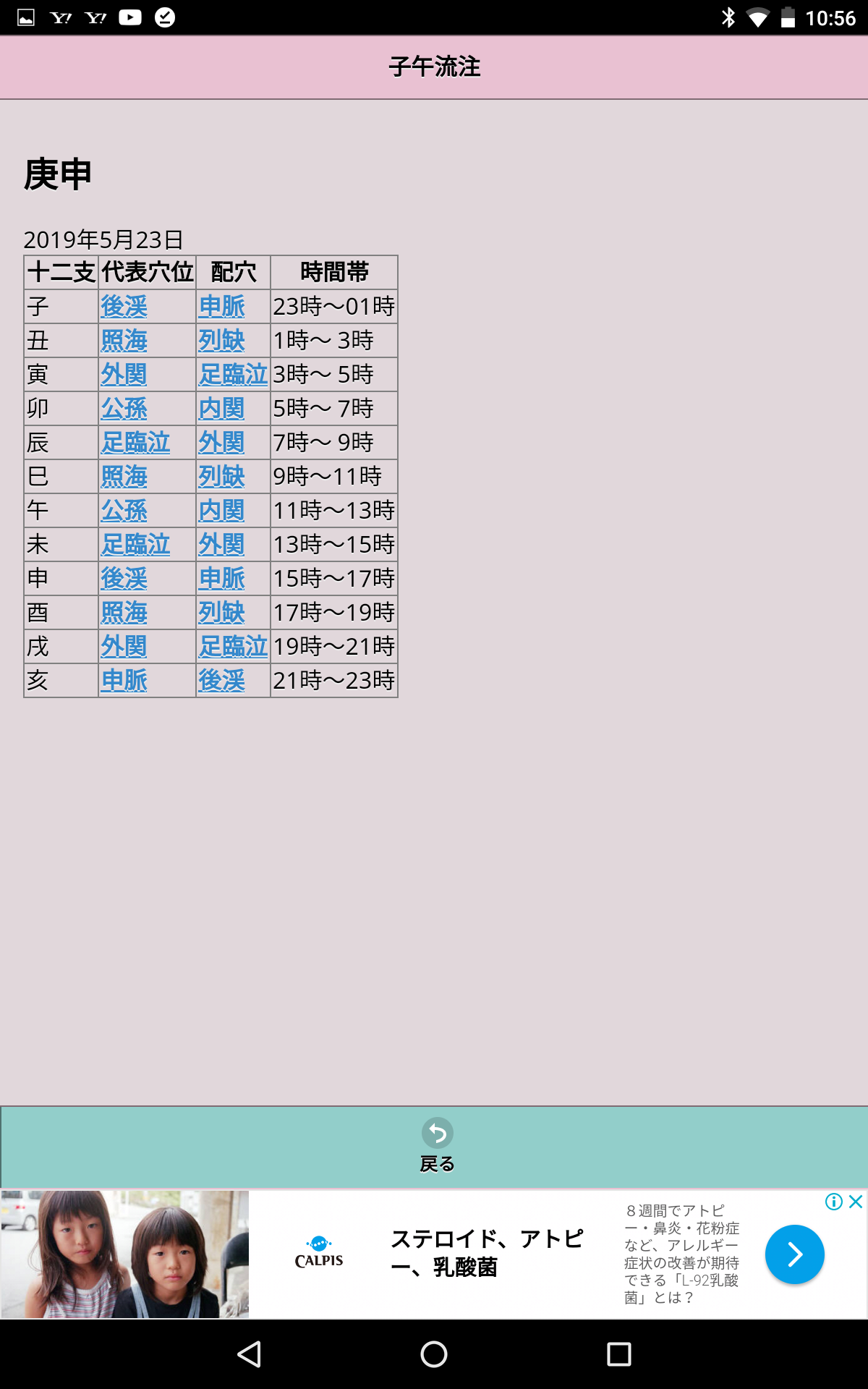The height and width of the screenshot is (1389, 868).
Task: Tap the 戻る back button
Action: pos(437,1146)
